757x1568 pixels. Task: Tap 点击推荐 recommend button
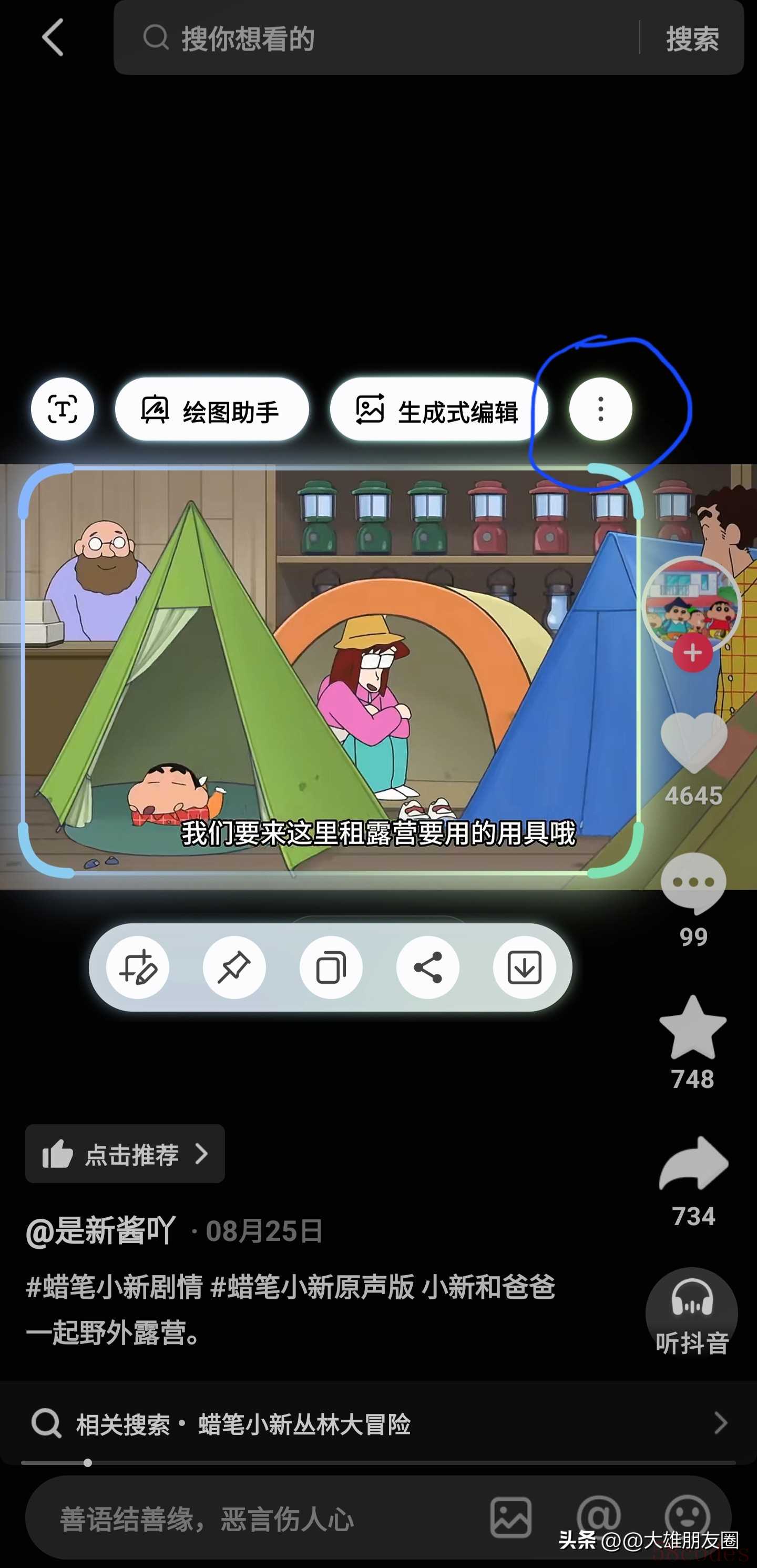pyautogui.click(x=125, y=1154)
